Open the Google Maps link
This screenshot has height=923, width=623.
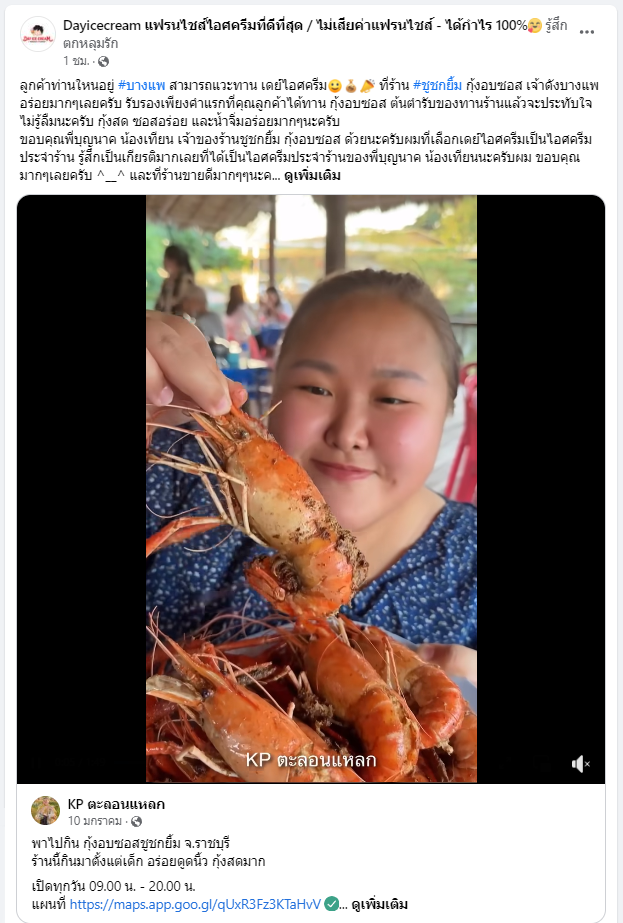tap(195, 904)
